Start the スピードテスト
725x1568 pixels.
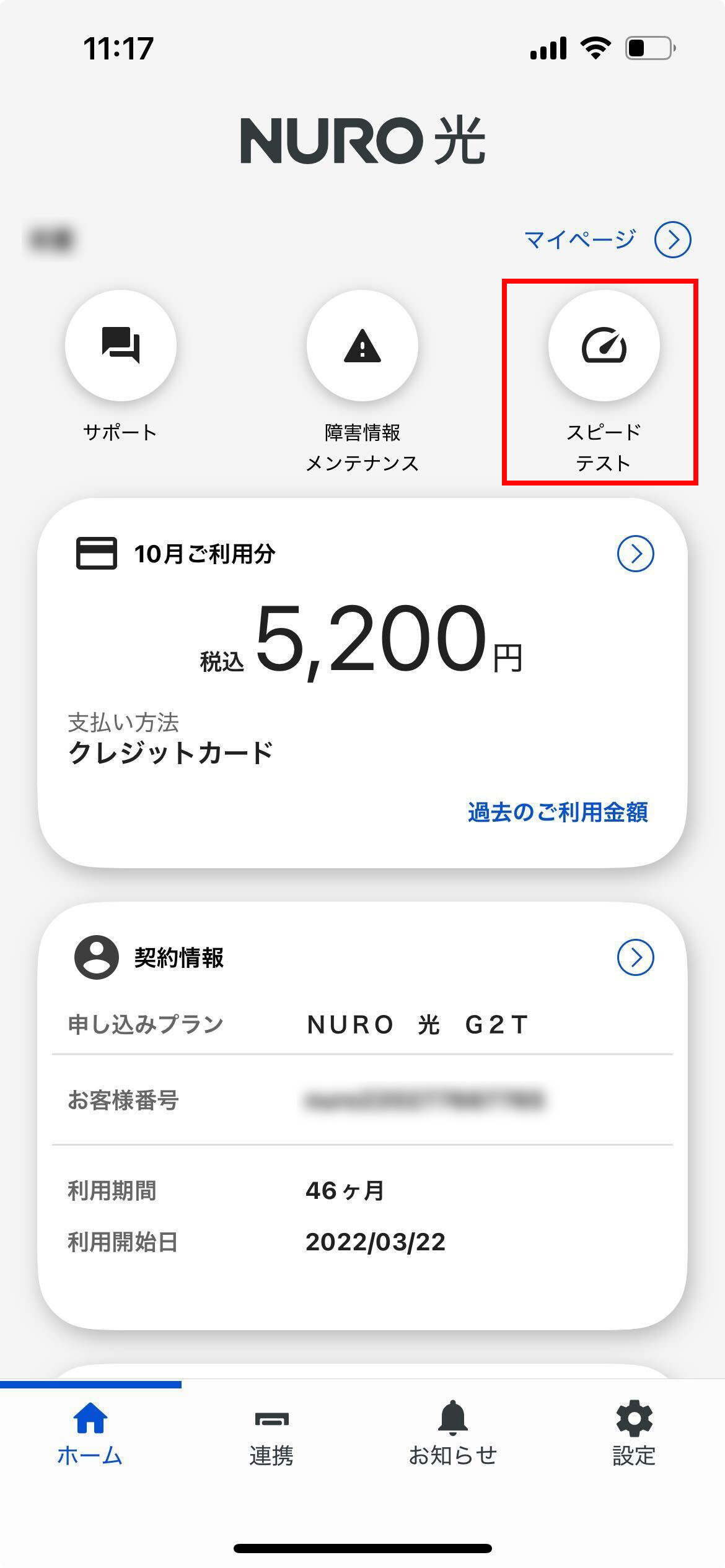(604, 346)
